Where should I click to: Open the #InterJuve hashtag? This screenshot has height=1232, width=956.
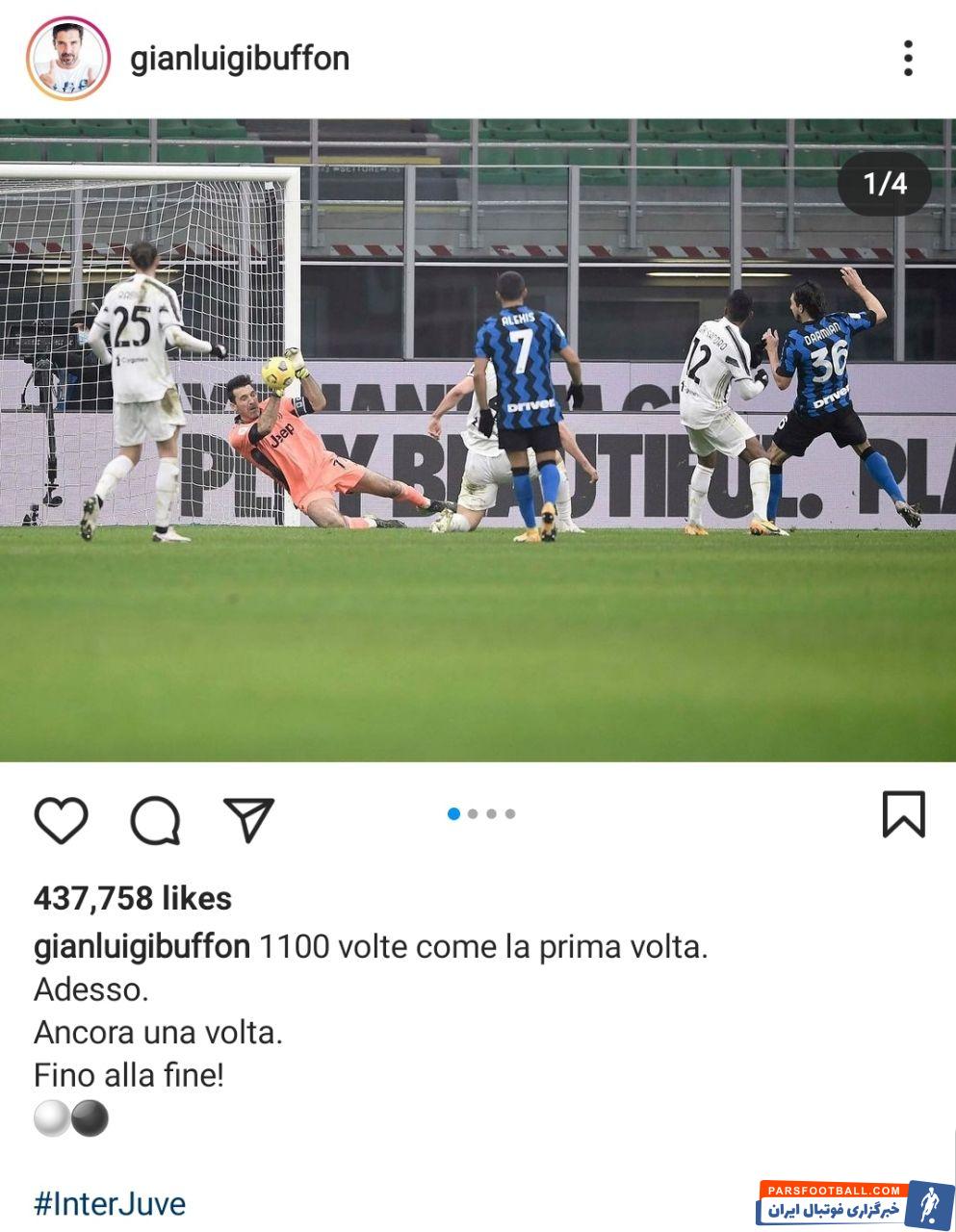[110, 1203]
